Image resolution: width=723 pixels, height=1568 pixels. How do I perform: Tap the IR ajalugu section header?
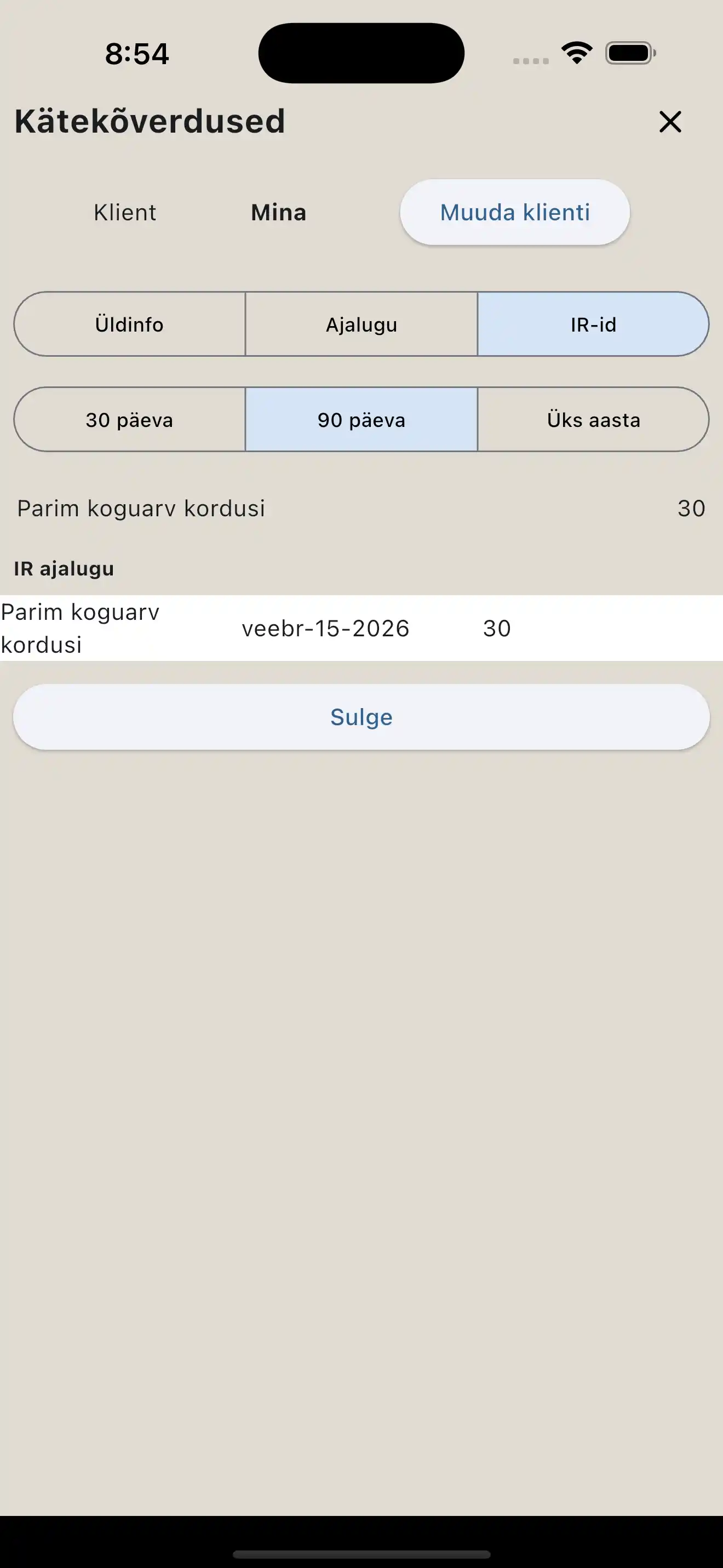click(x=63, y=569)
